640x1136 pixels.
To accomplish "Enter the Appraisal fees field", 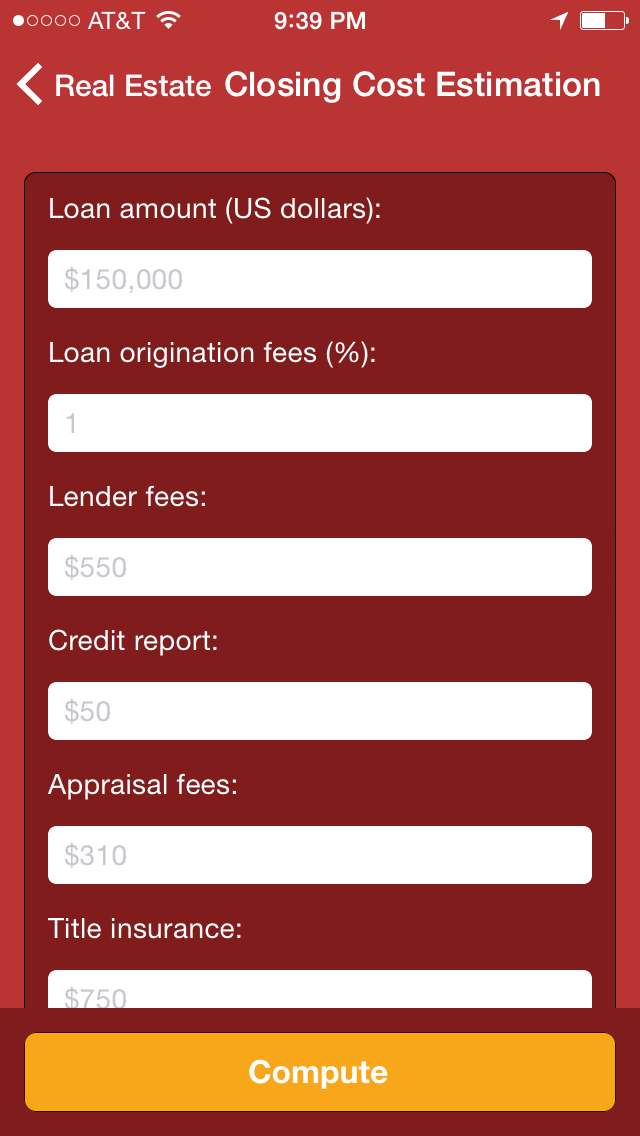I will point(320,855).
